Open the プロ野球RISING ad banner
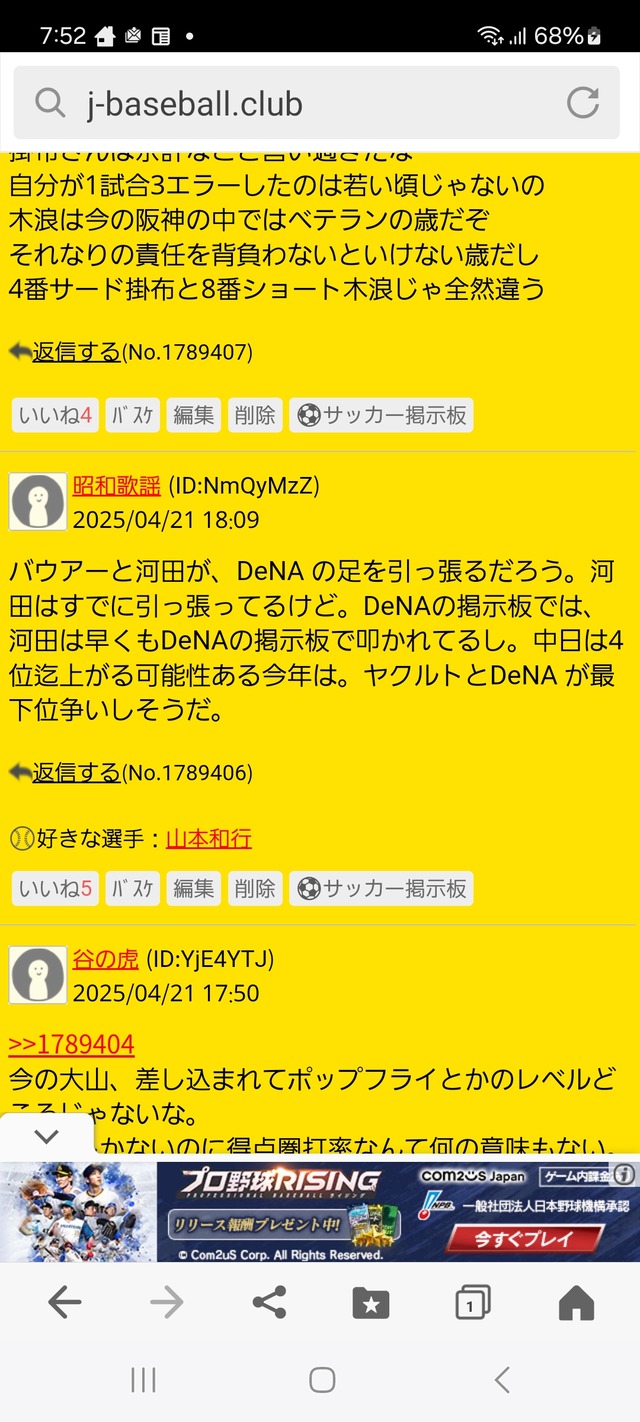This screenshot has width=640, height=1422. [x=320, y=1212]
